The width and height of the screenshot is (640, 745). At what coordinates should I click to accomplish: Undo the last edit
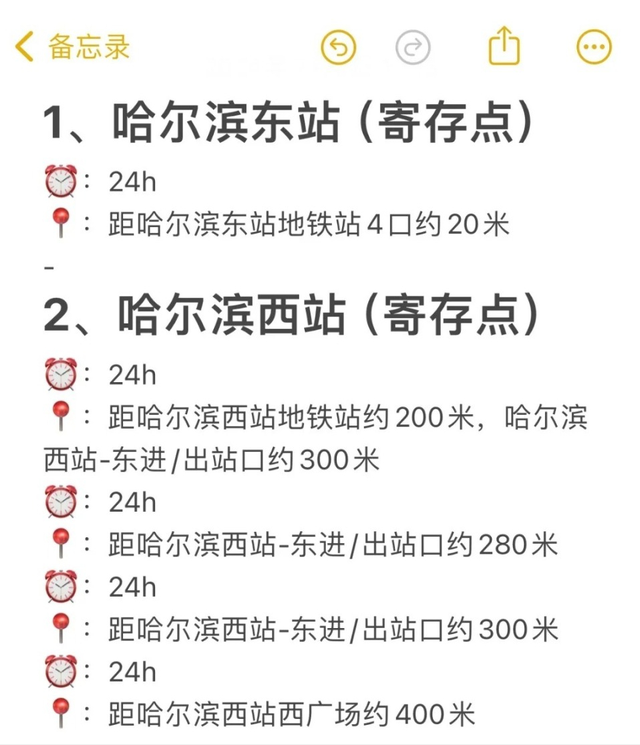click(x=338, y=47)
